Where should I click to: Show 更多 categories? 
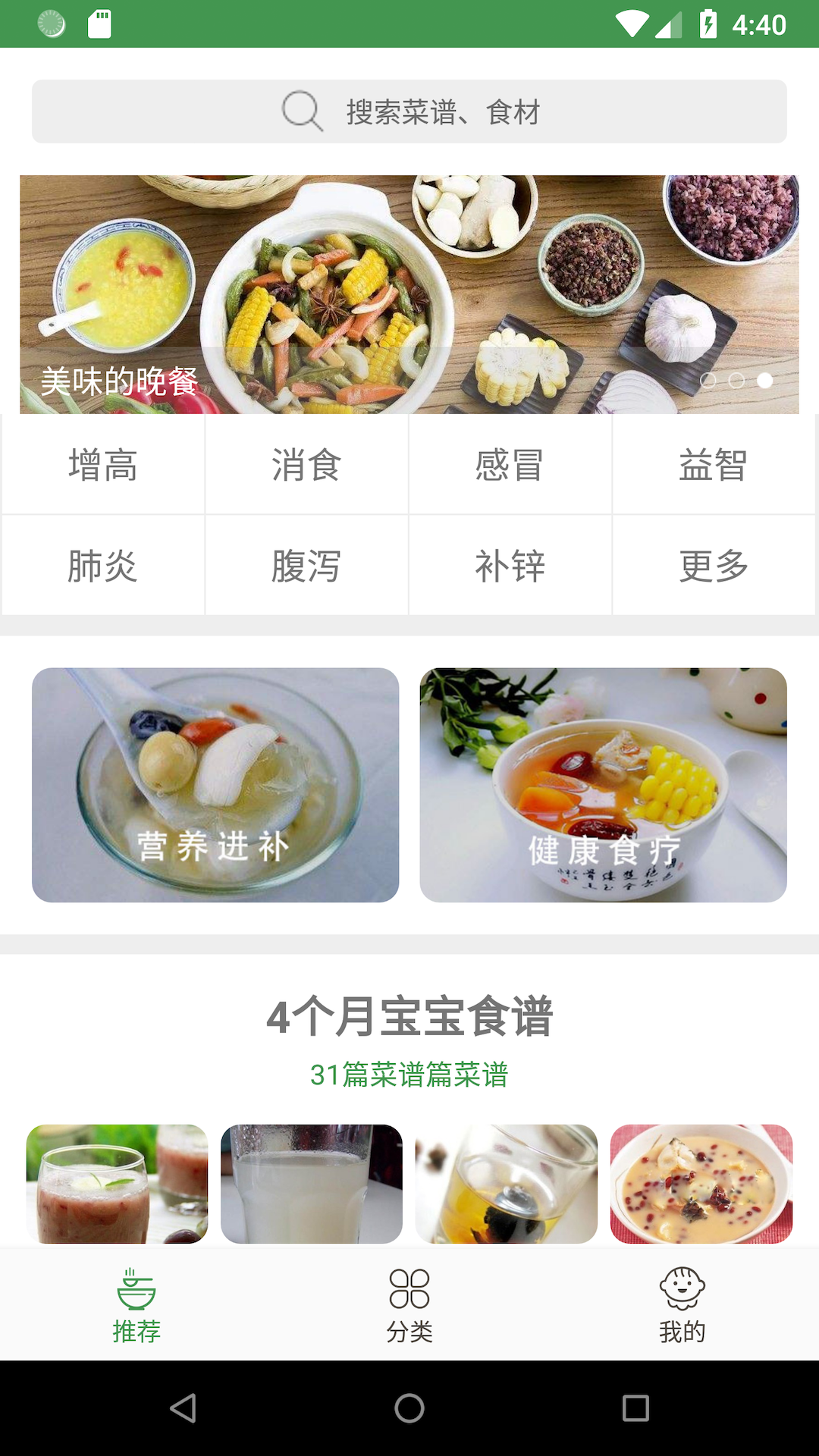[x=713, y=566]
